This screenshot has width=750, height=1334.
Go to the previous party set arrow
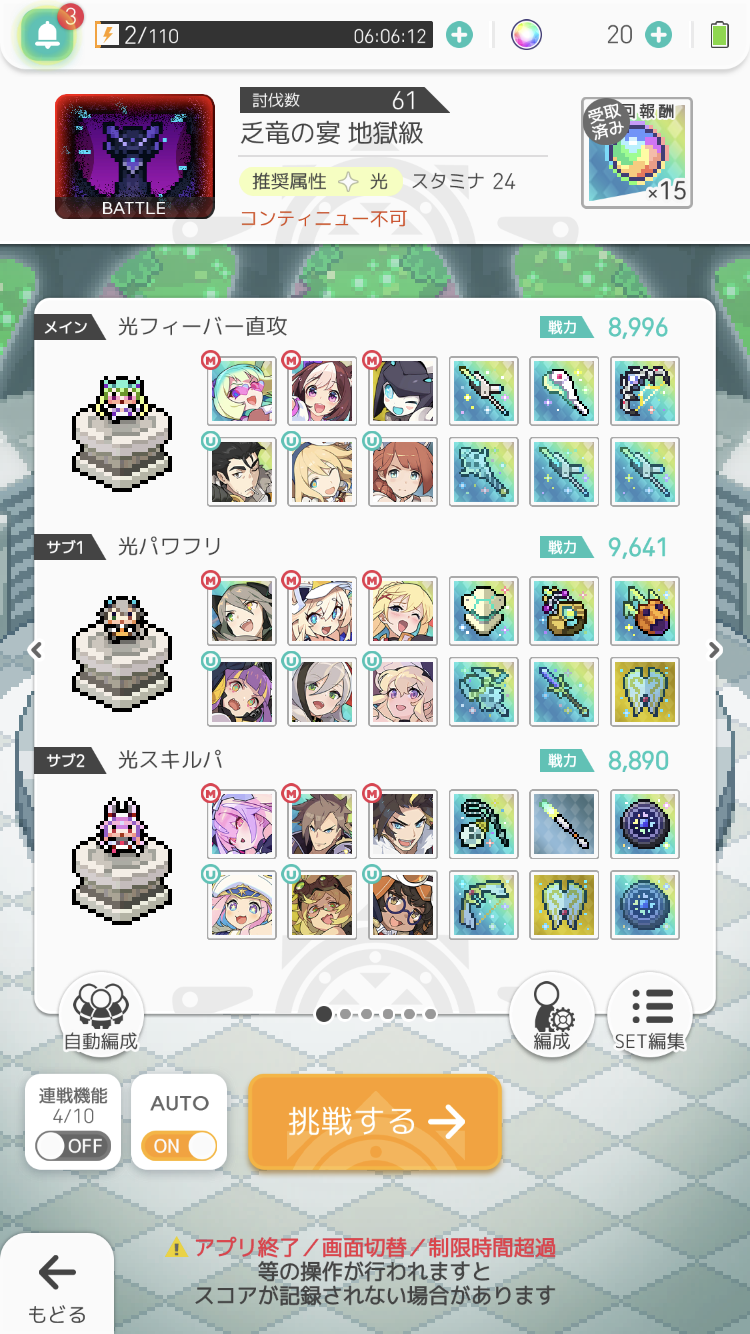36,650
